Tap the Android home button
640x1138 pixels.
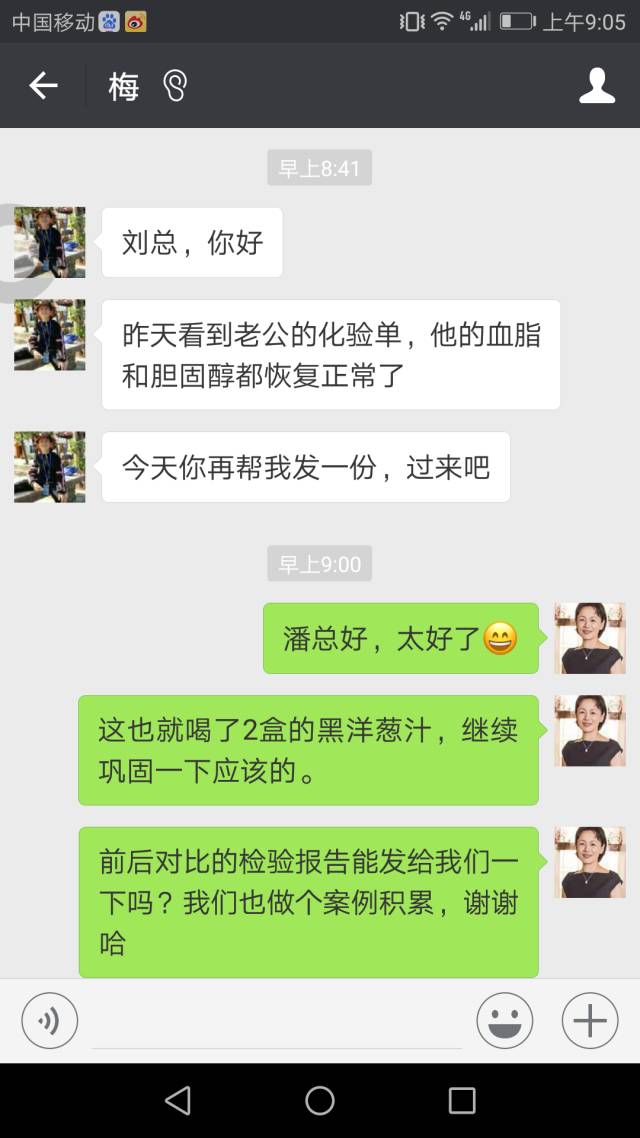pyautogui.click(x=320, y=1100)
